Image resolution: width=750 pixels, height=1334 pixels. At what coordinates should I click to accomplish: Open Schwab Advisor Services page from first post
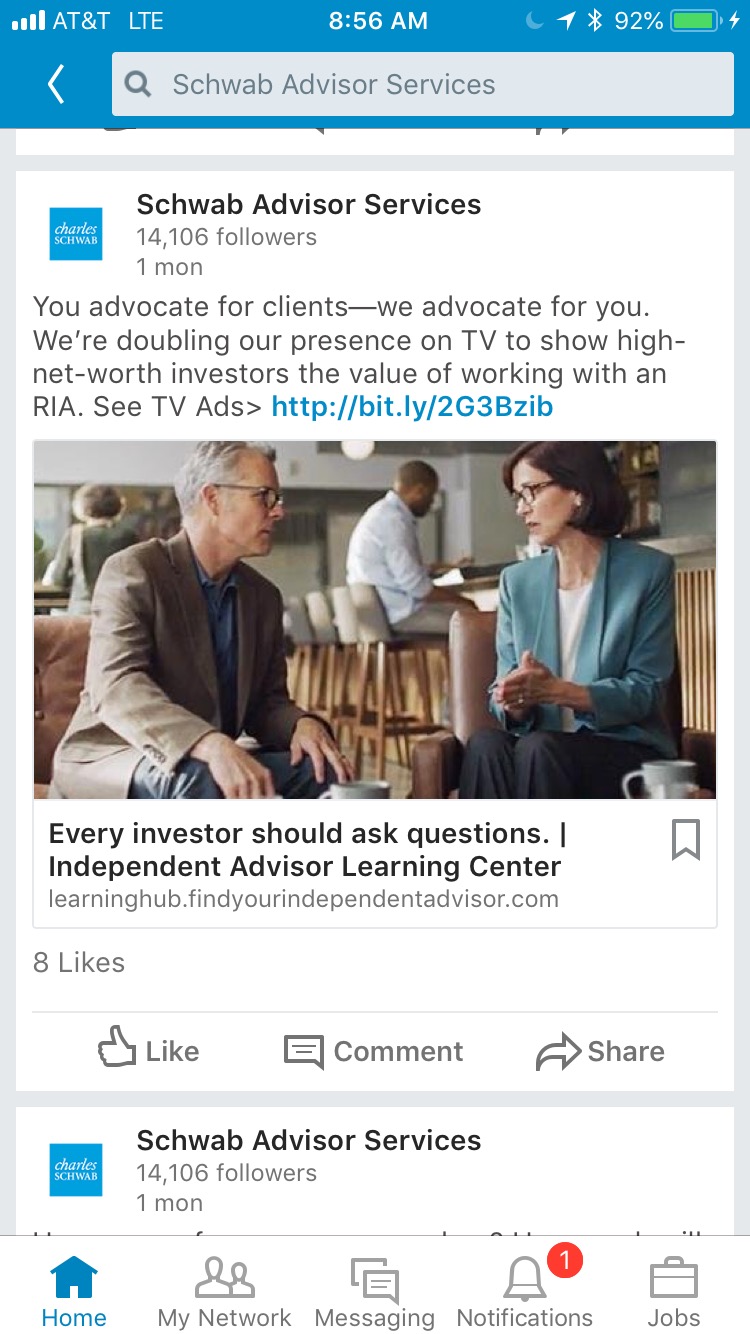pyautogui.click(x=308, y=205)
